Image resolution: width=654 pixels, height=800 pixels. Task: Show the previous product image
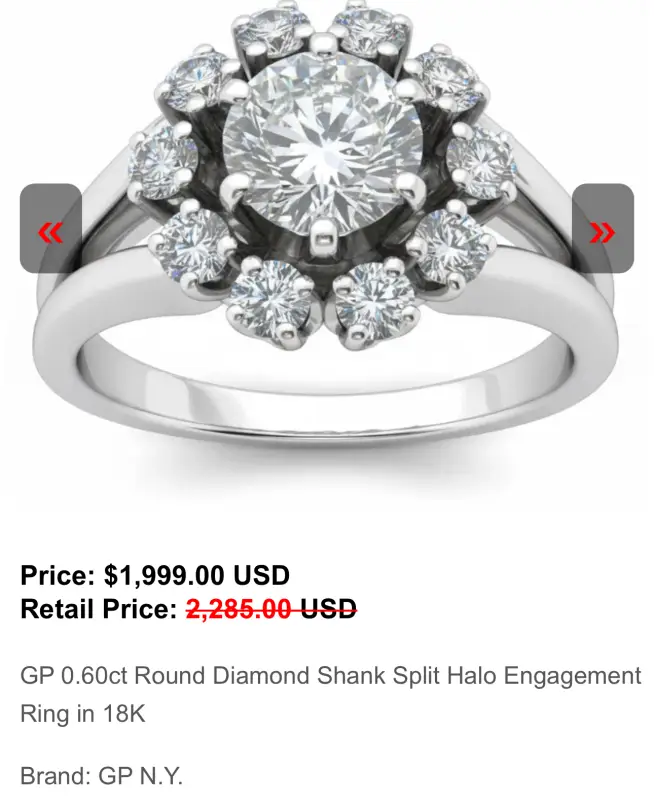tap(50, 229)
